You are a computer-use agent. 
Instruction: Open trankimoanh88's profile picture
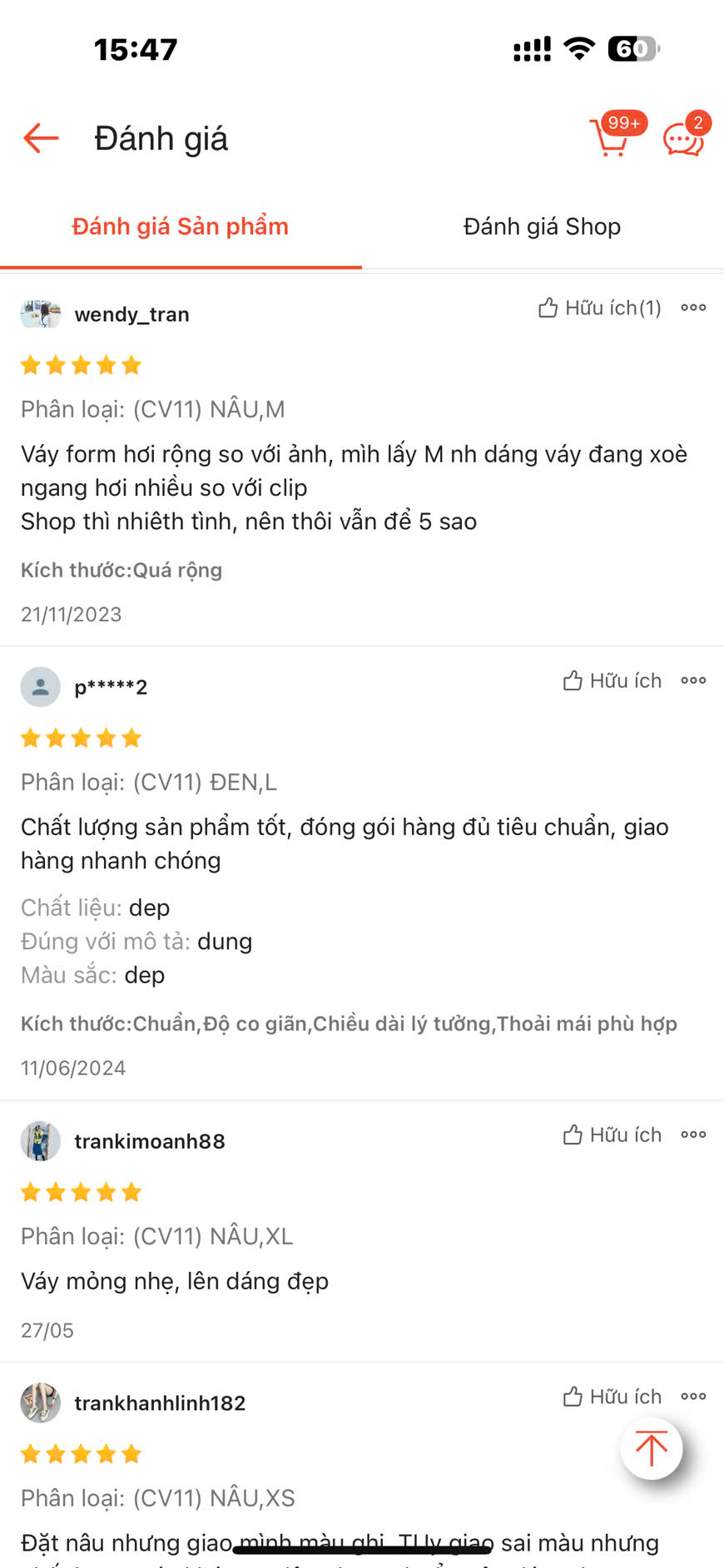point(40,1140)
